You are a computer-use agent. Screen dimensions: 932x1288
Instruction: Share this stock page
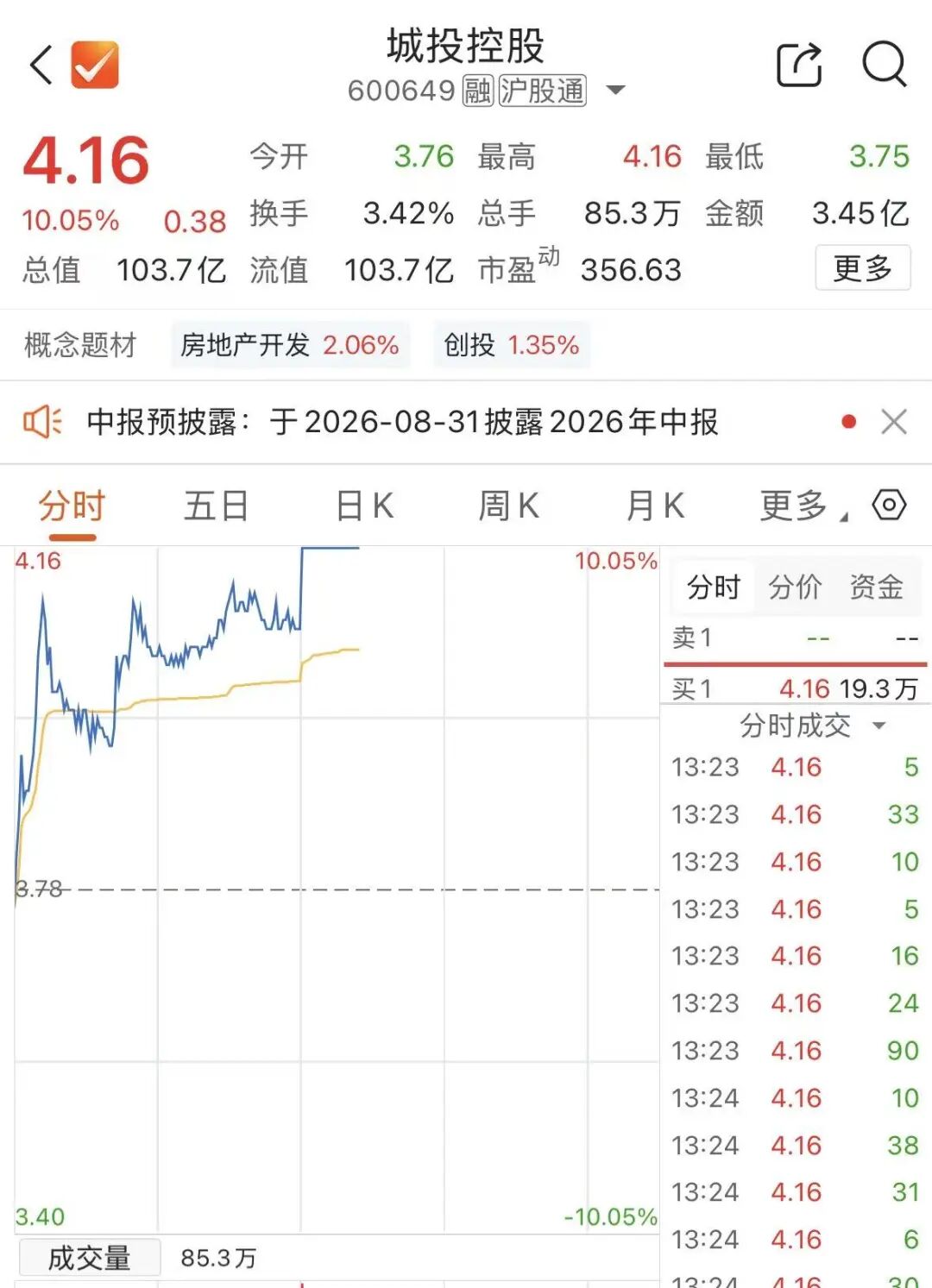pyautogui.click(x=799, y=65)
